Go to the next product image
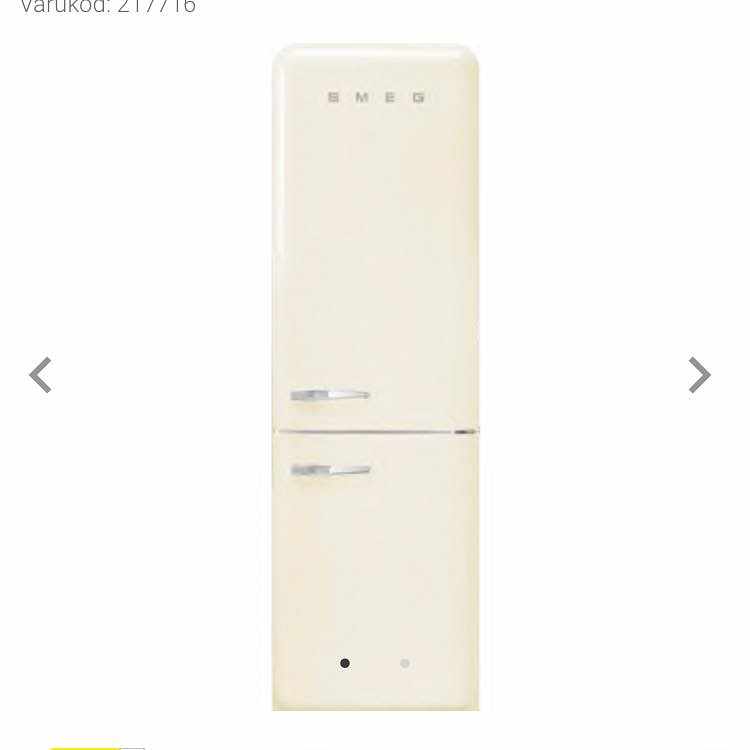The image size is (750, 750). [x=699, y=376]
